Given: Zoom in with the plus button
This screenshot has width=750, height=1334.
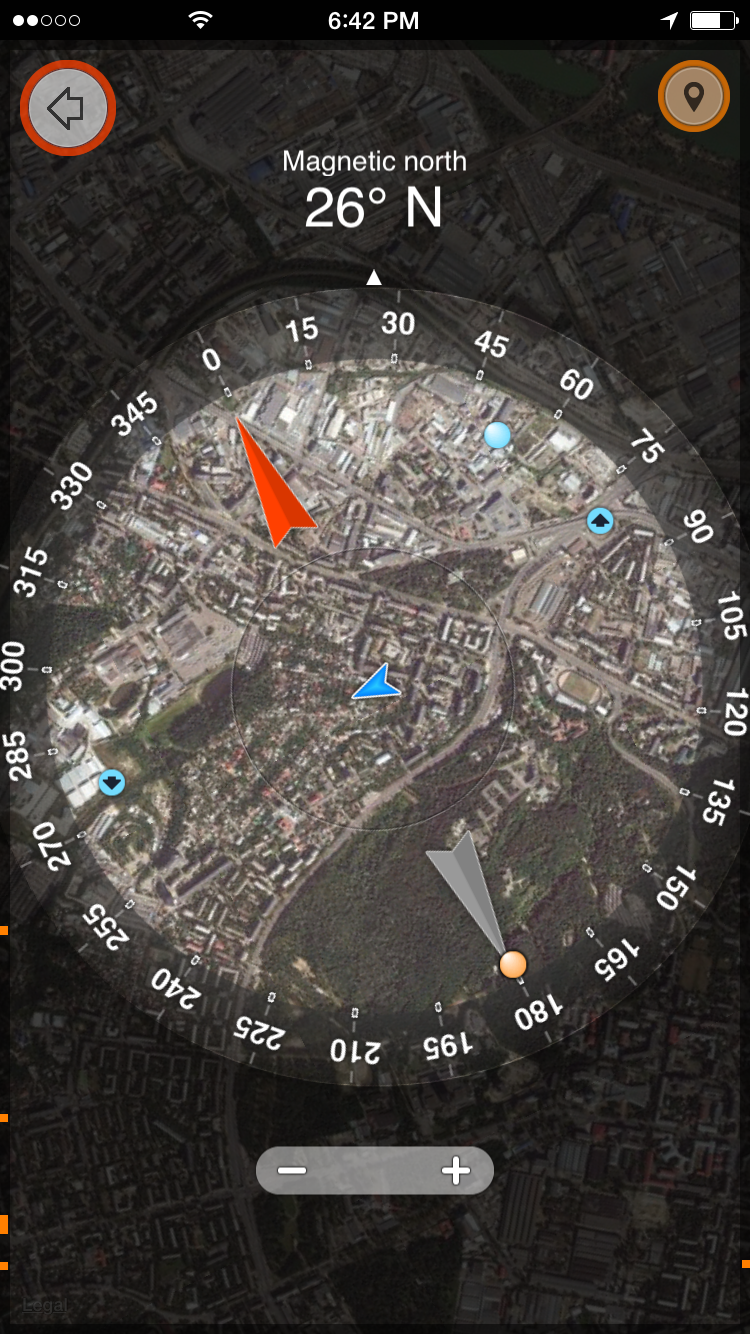Looking at the screenshot, I should (x=456, y=1171).
